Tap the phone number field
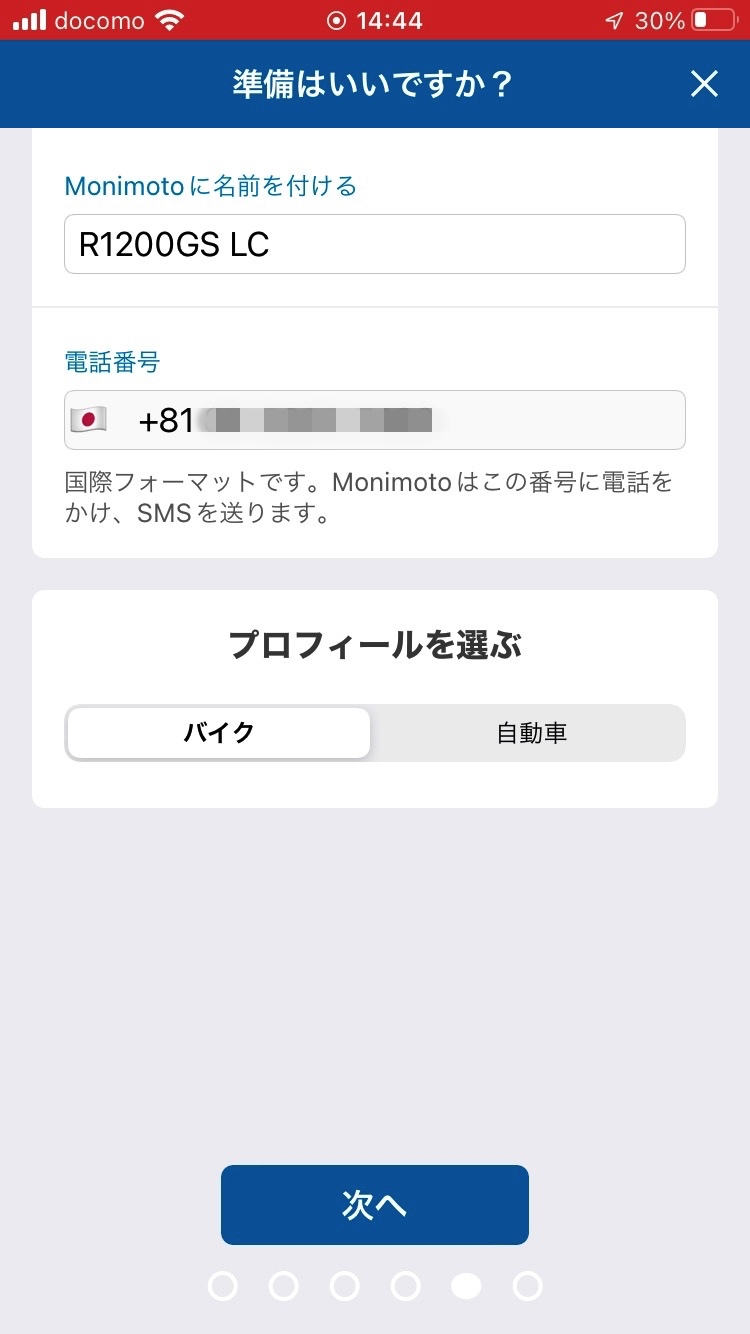Screen dimensions: 750x1334 click(375, 420)
